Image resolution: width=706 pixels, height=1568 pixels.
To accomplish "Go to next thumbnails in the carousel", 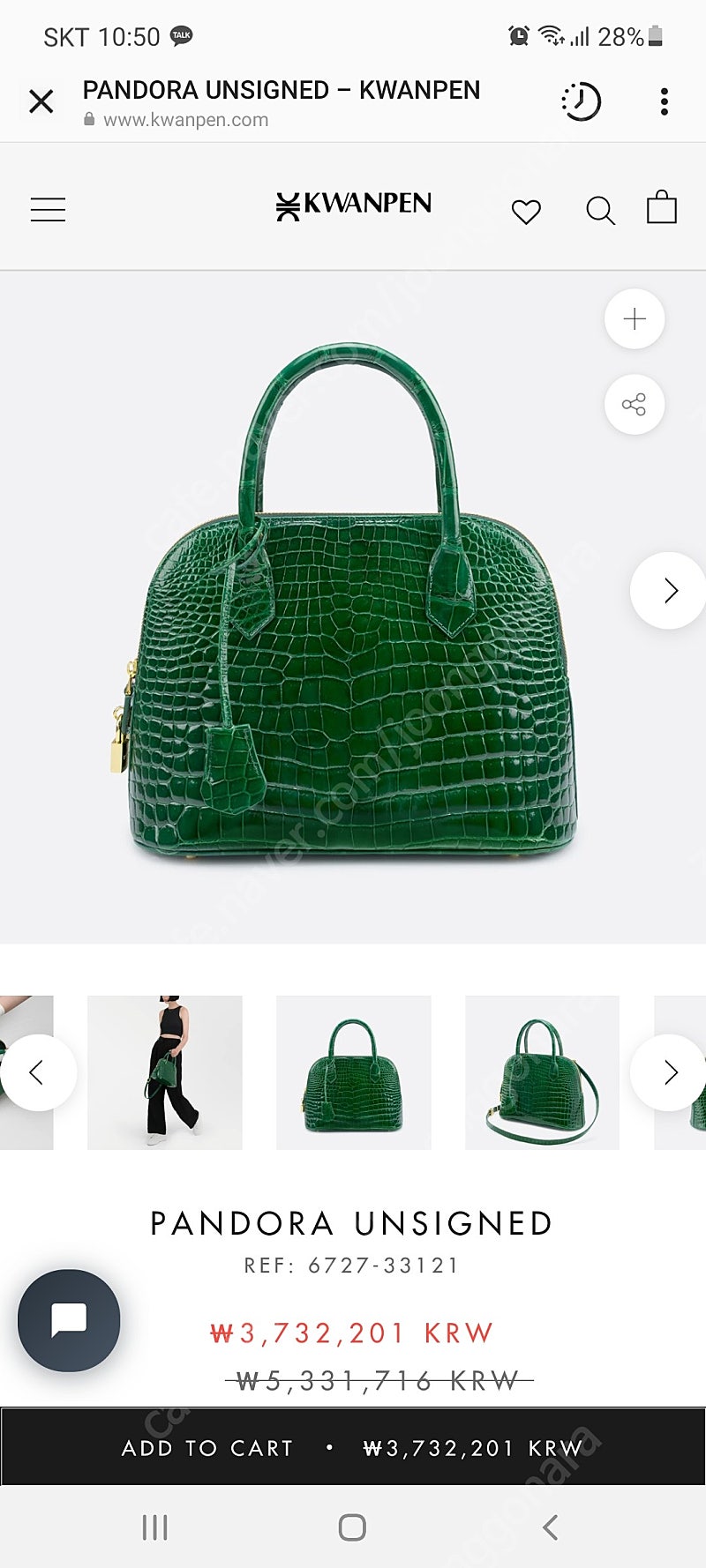I will (668, 1072).
